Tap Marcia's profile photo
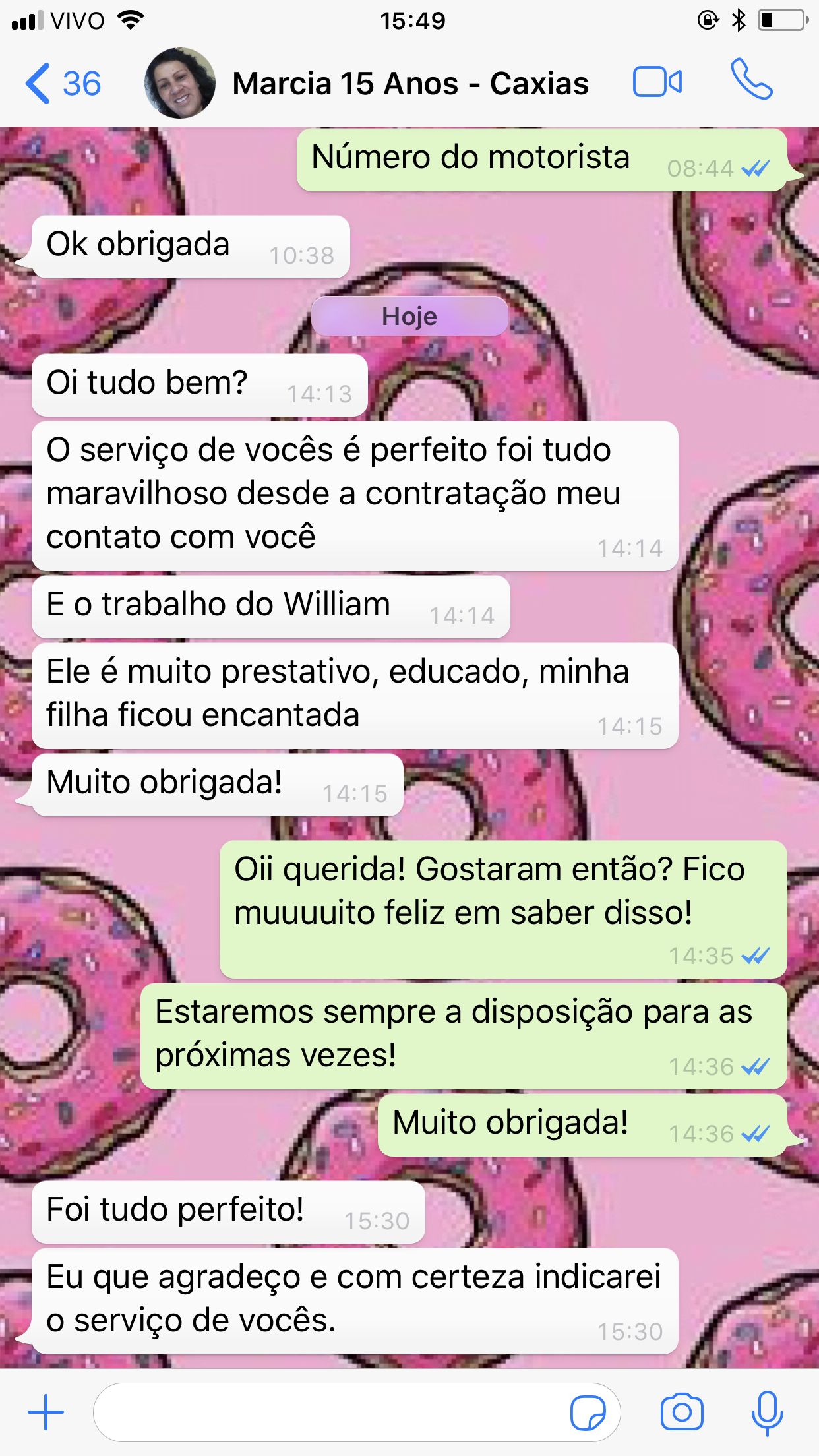This screenshot has height=1456, width=819. pos(177,82)
